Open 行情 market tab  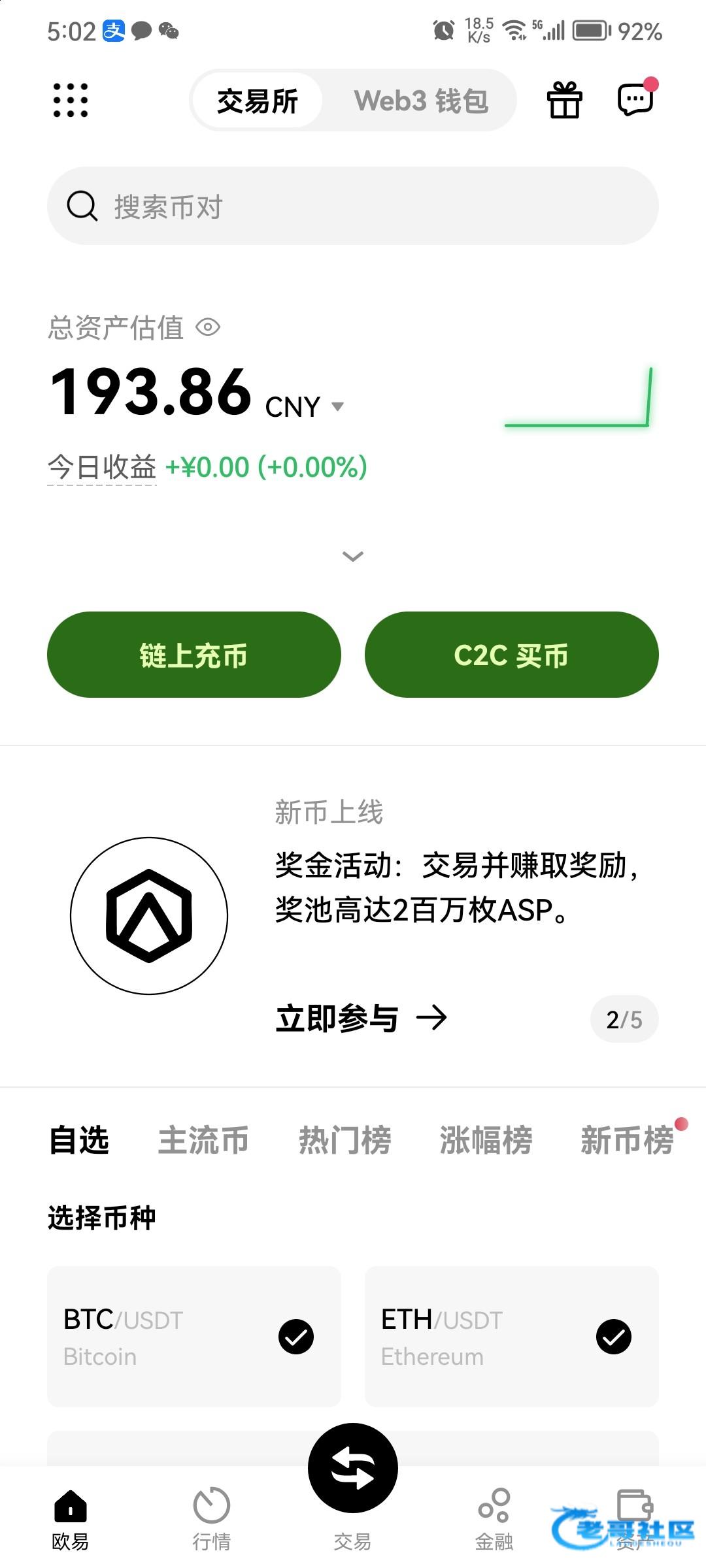coord(211,1518)
